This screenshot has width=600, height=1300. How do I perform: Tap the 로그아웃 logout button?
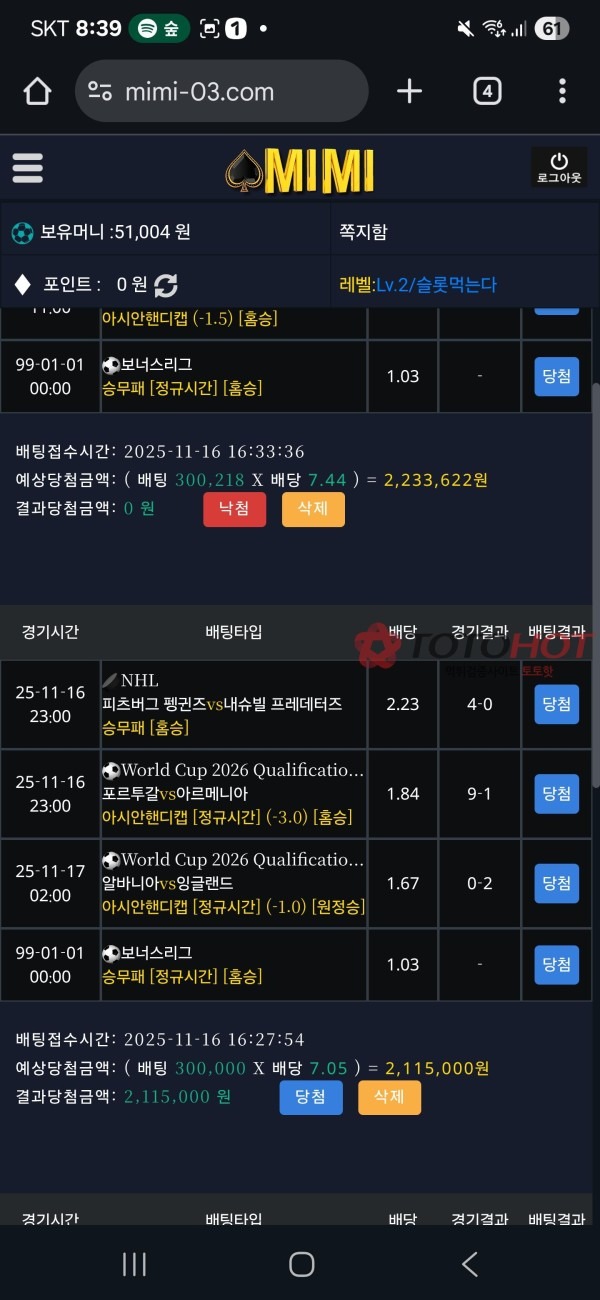click(558, 168)
